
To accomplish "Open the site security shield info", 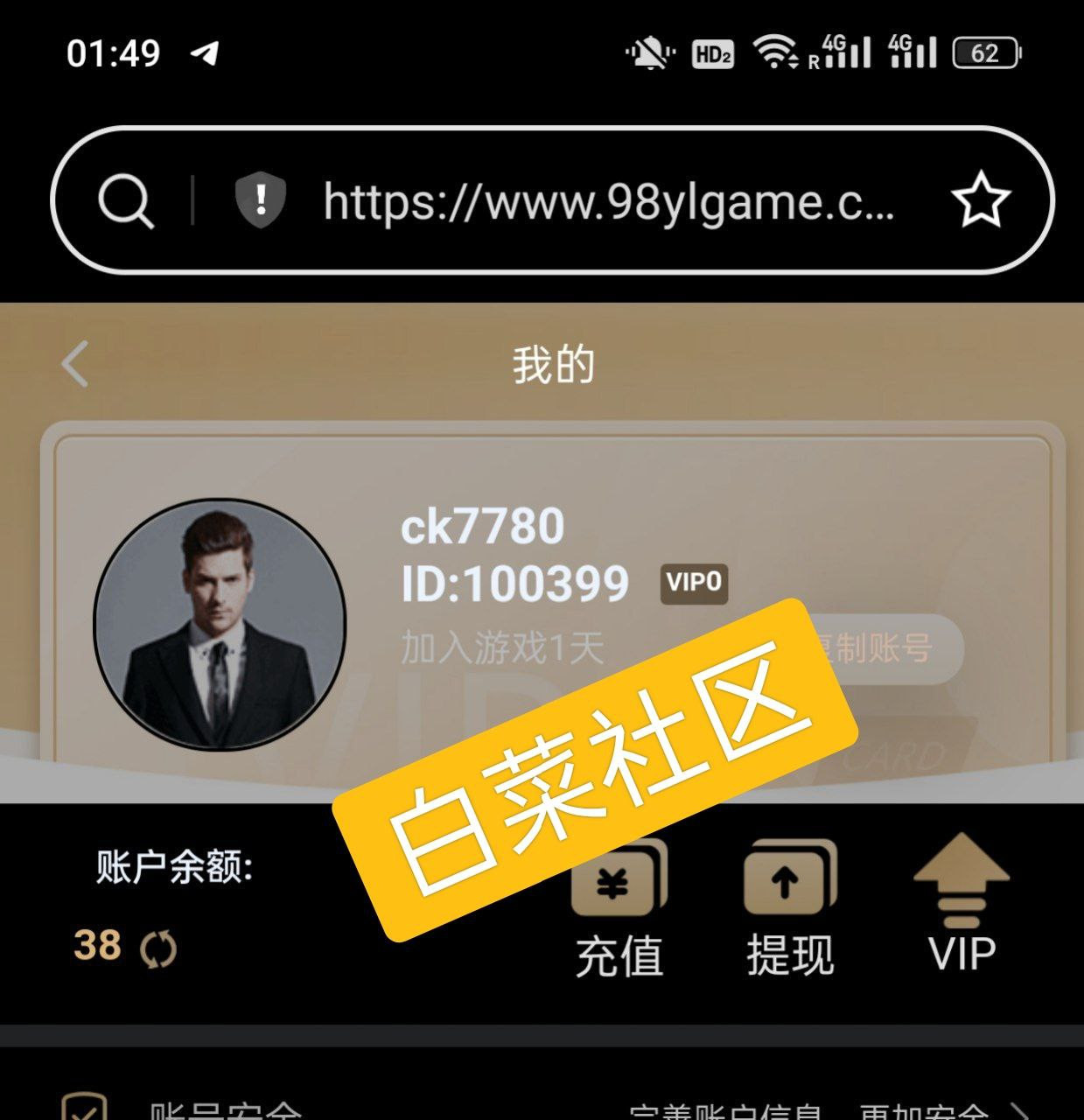I will (261, 200).
